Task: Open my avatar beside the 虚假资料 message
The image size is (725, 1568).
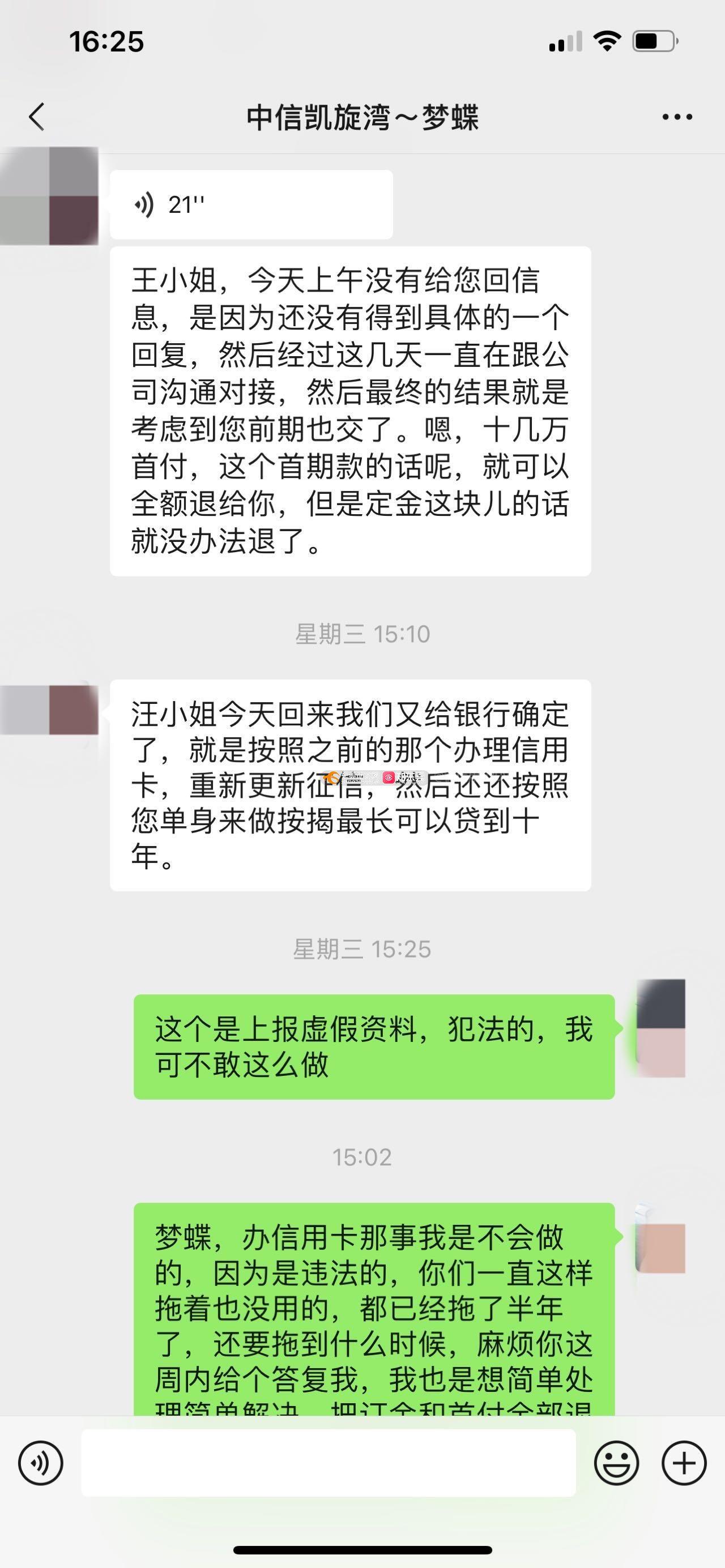Action: pos(660,1027)
